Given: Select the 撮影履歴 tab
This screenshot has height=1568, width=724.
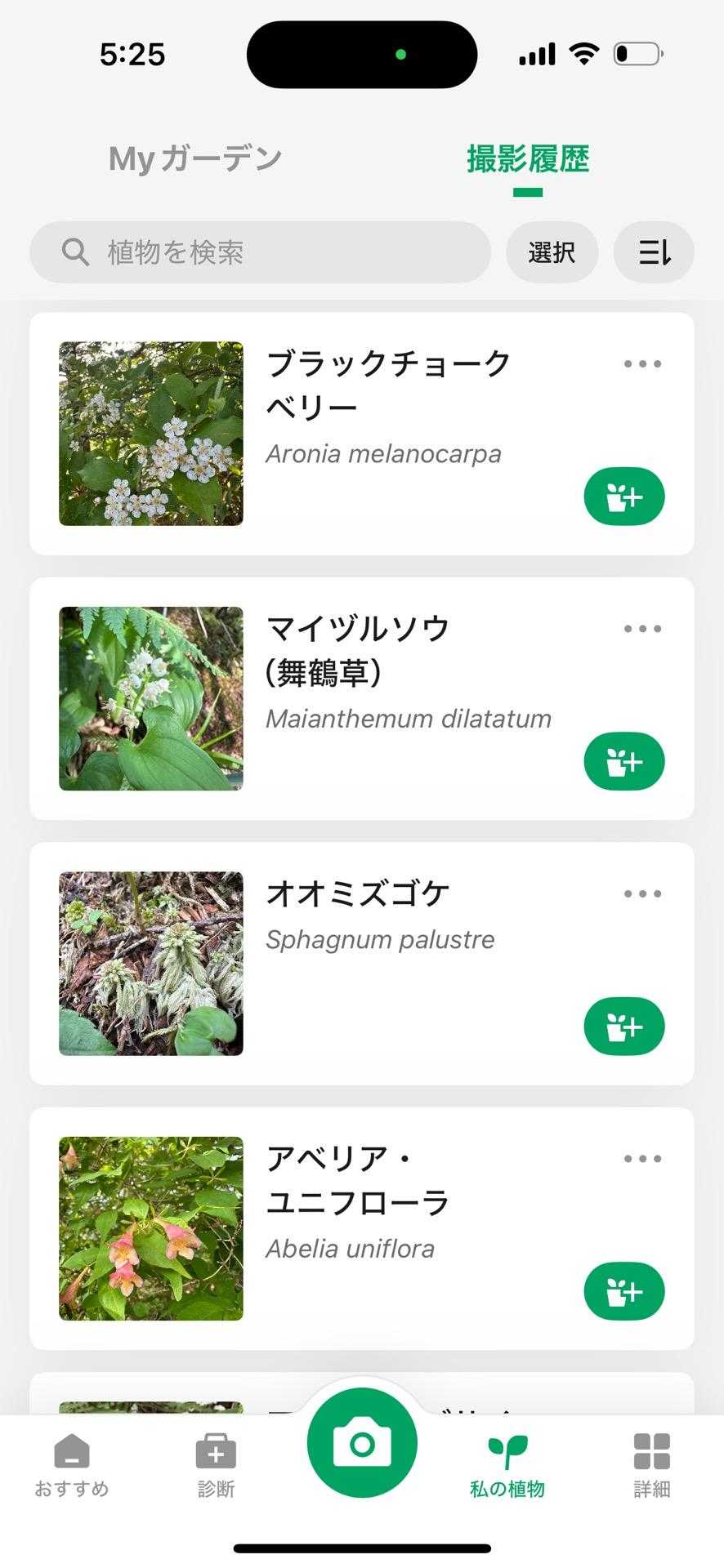Looking at the screenshot, I should pos(528,158).
